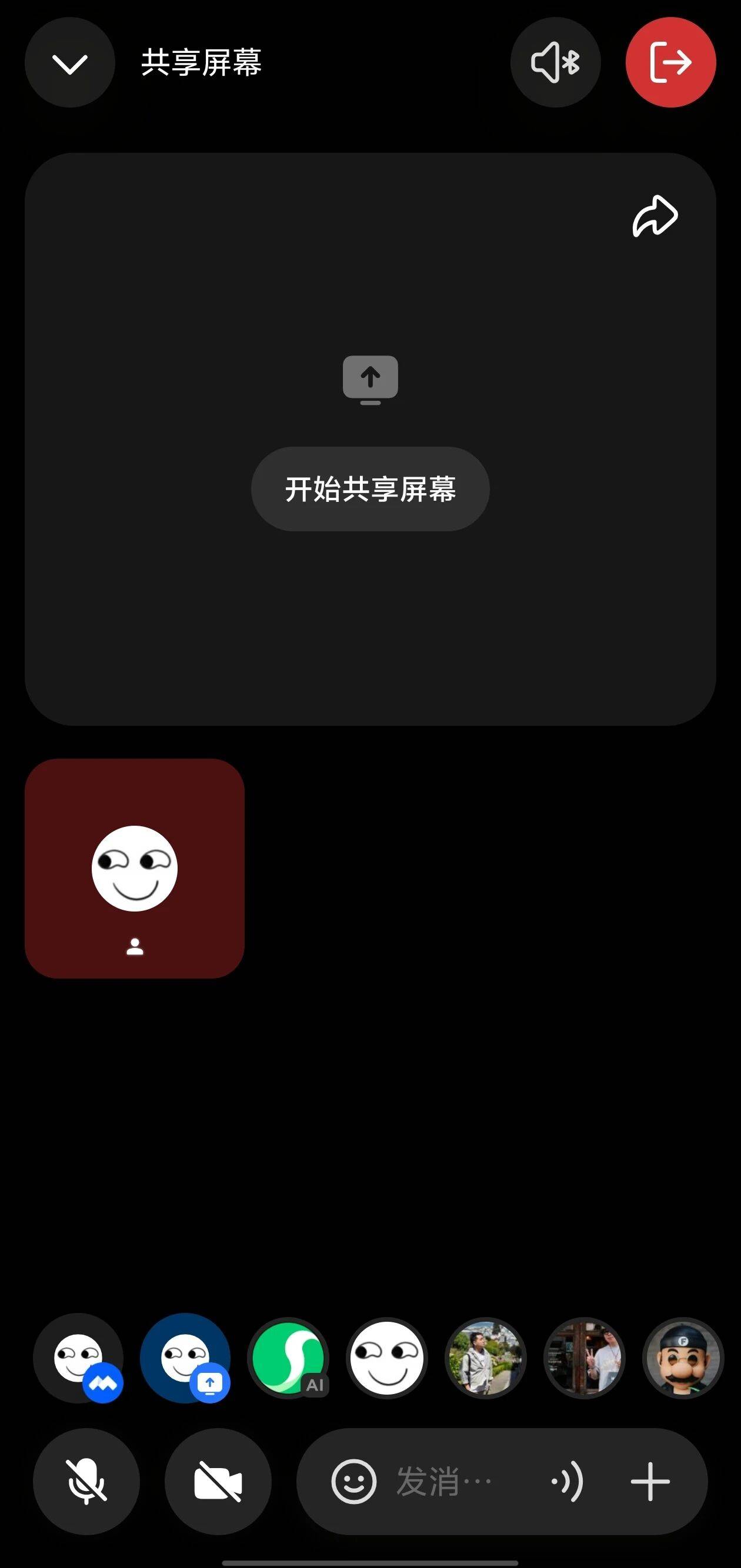Leave the call with the red exit button
The width and height of the screenshot is (741, 1568).
click(x=670, y=63)
